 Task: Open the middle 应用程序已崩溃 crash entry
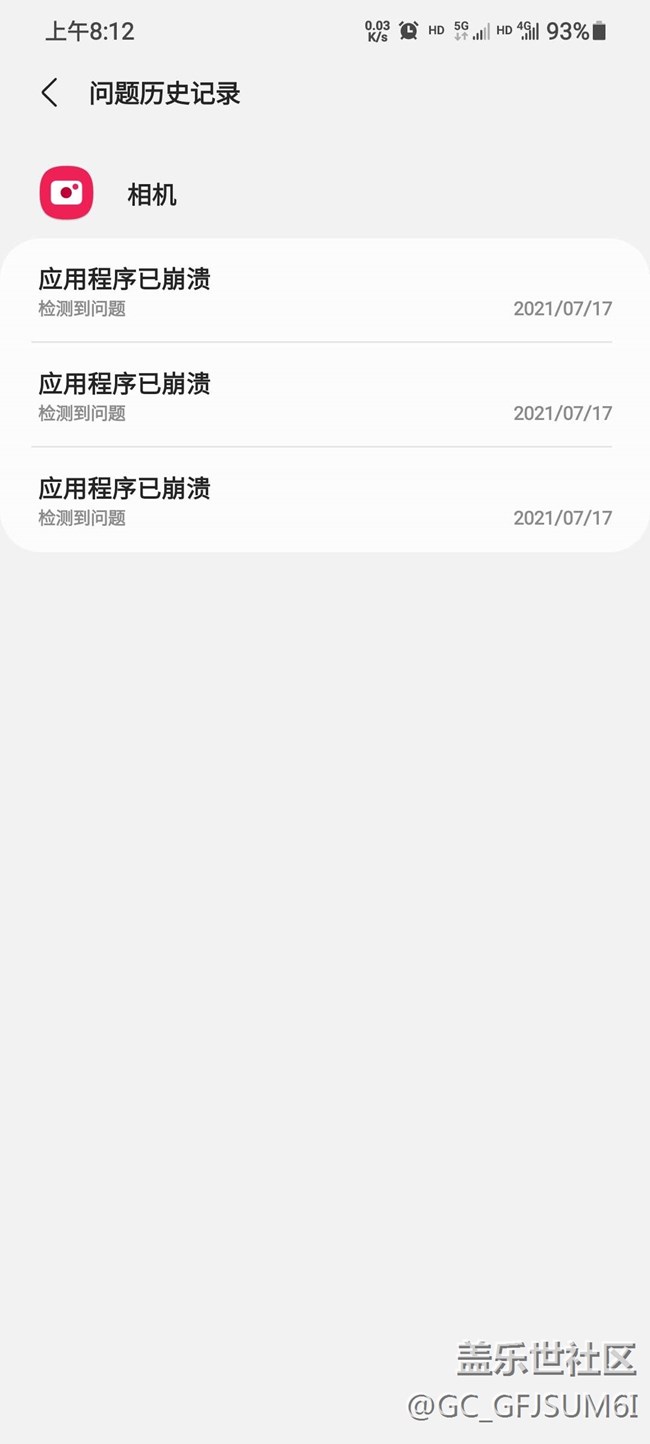tap(325, 395)
